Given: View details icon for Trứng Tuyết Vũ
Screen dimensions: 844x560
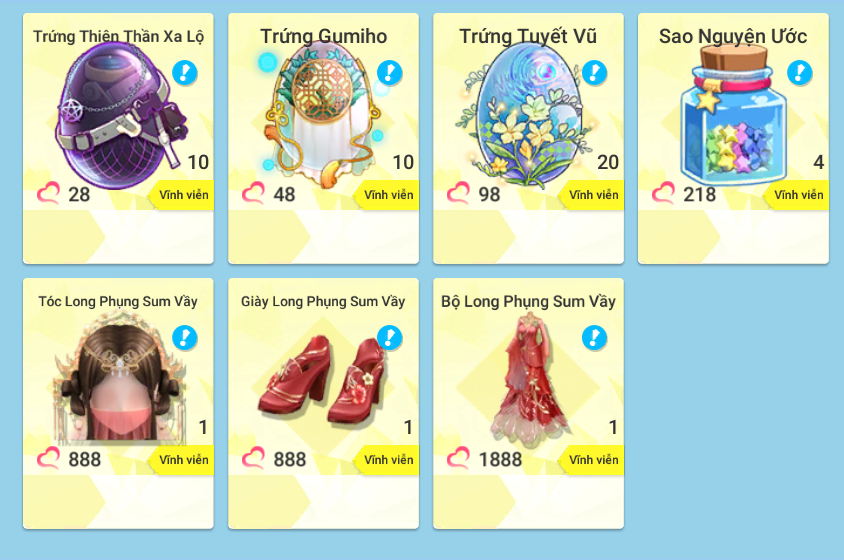Looking at the screenshot, I should (x=595, y=72).
